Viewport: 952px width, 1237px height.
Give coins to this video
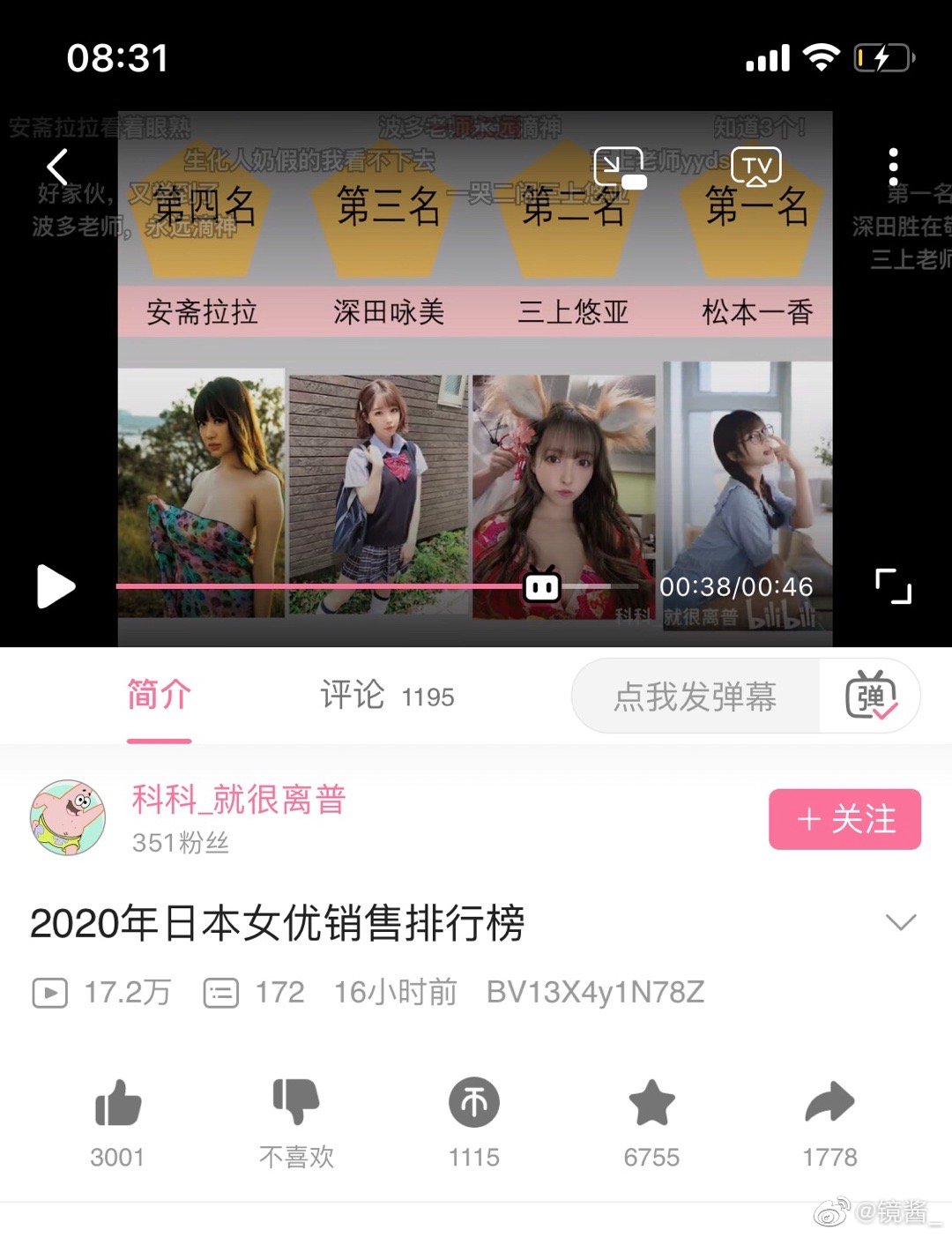coord(474,1104)
